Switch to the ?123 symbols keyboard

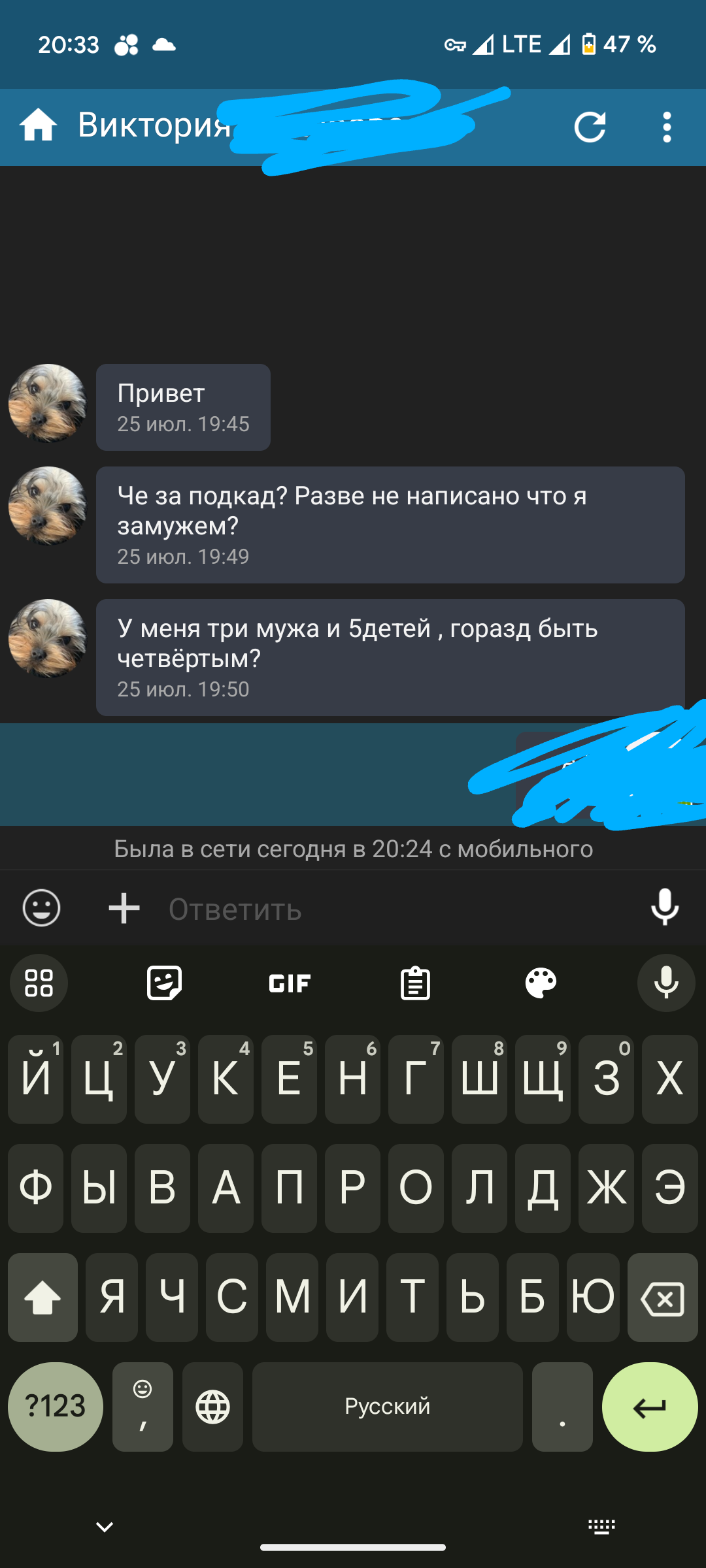click(x=56, y=1407)
